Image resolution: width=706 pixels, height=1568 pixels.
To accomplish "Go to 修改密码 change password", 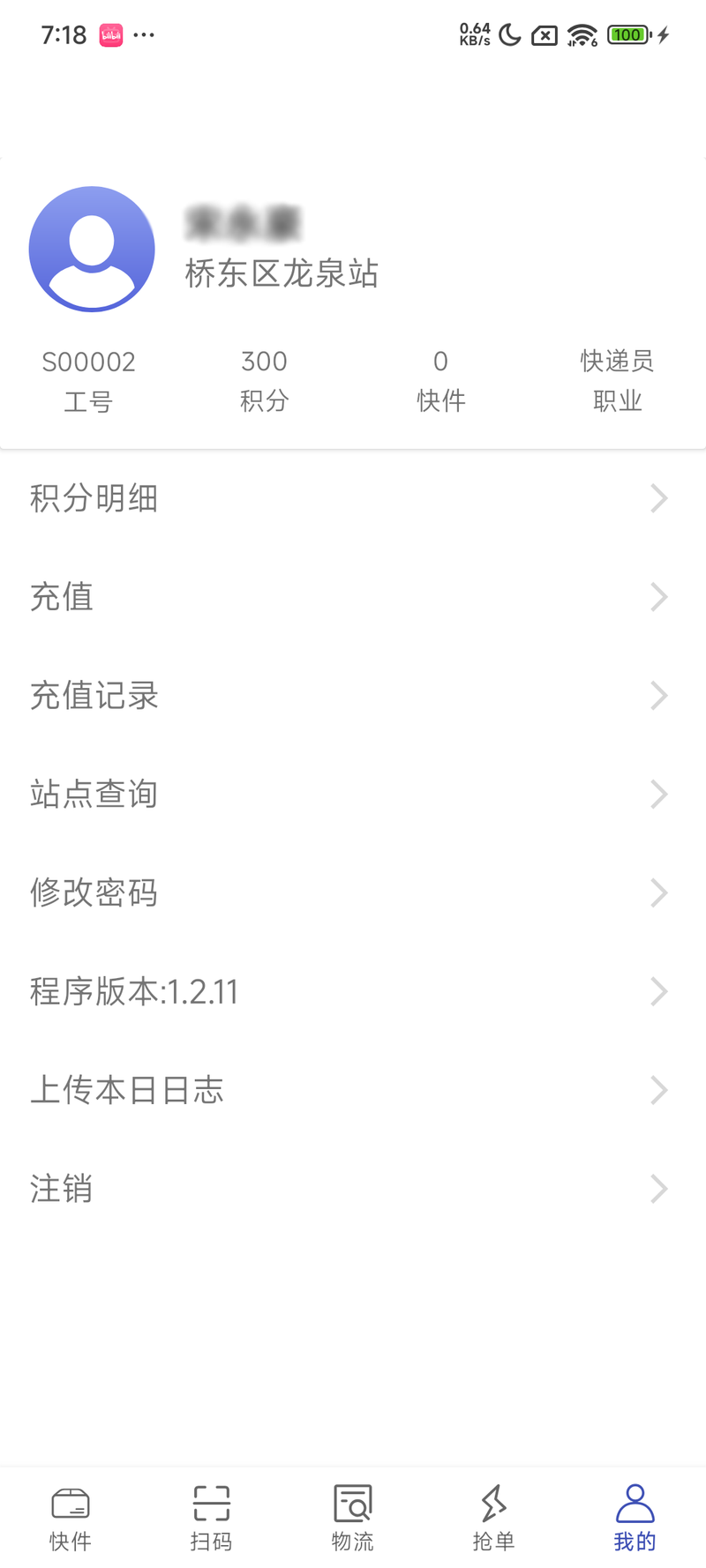I will (353, 893).
